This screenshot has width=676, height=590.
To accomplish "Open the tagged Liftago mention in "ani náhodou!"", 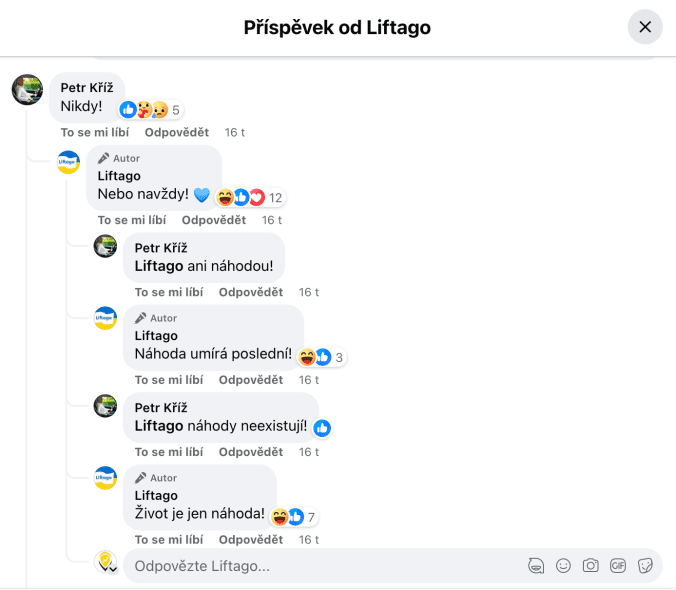I will pyautogui.click(x=158, y=266).
